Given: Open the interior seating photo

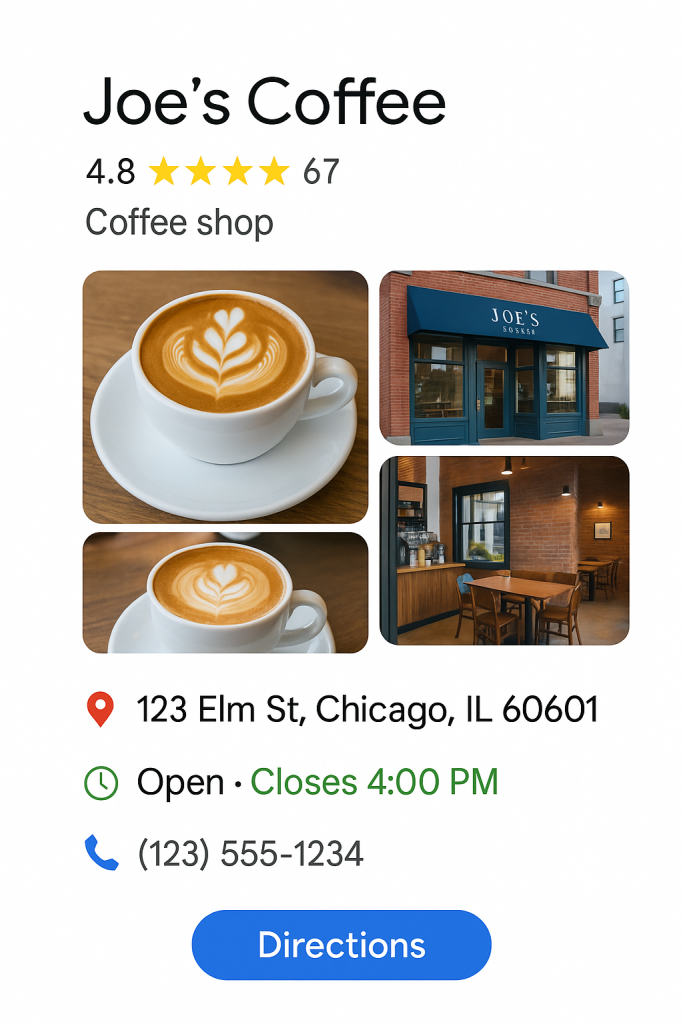Looking at the screenshot, I should tap(504, 550).
